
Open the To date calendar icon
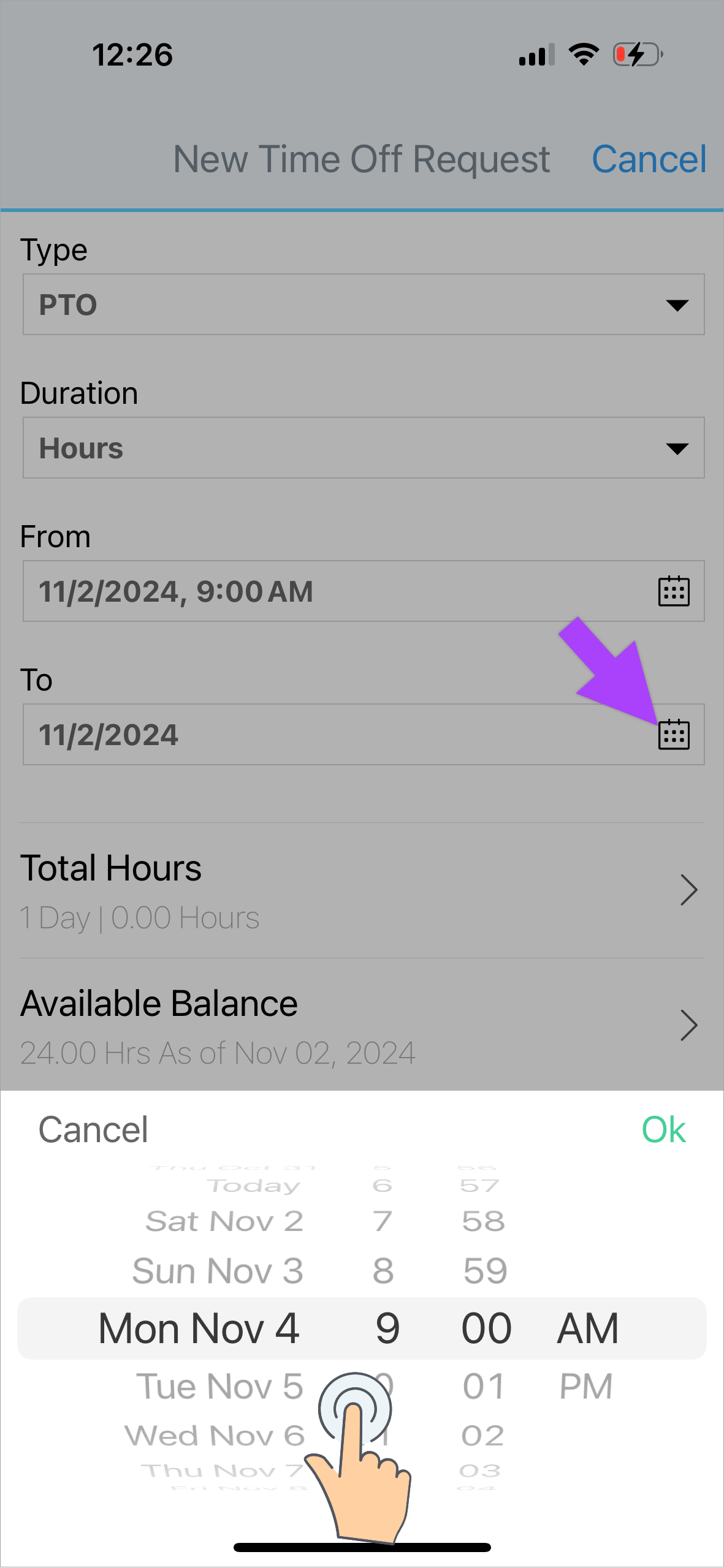673,735
